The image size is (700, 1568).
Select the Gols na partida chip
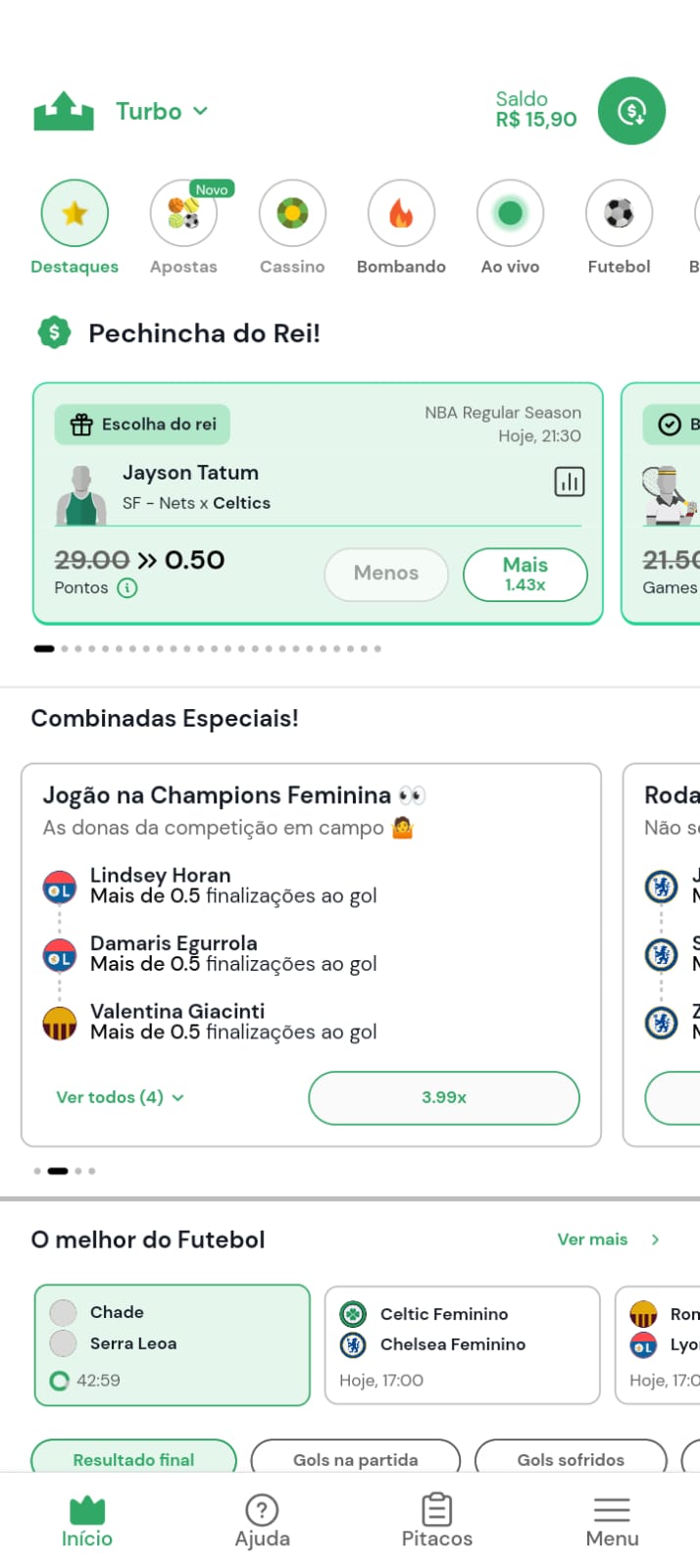coord(355,1458)
